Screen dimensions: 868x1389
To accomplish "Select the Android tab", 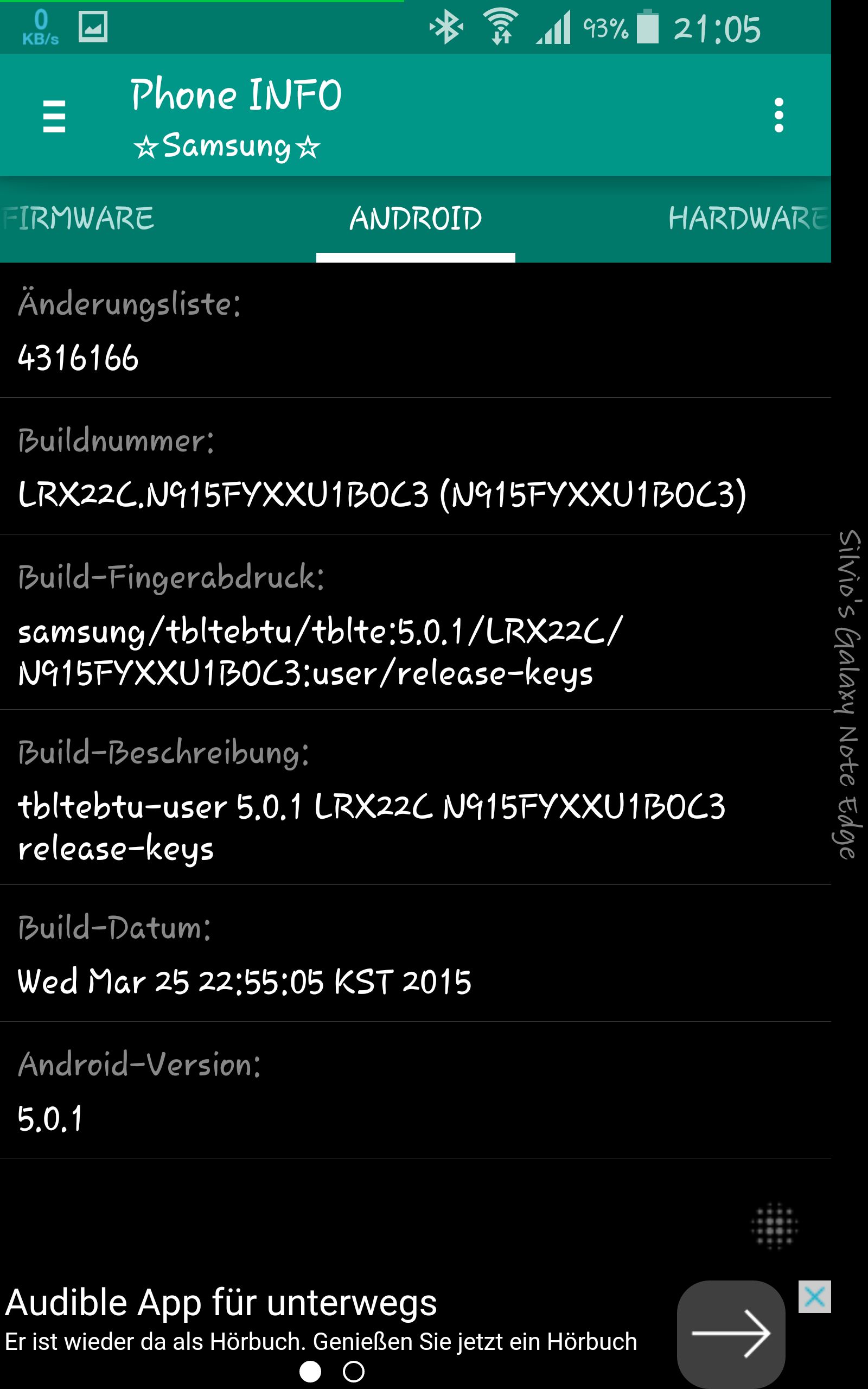I will tap(416, 219).
